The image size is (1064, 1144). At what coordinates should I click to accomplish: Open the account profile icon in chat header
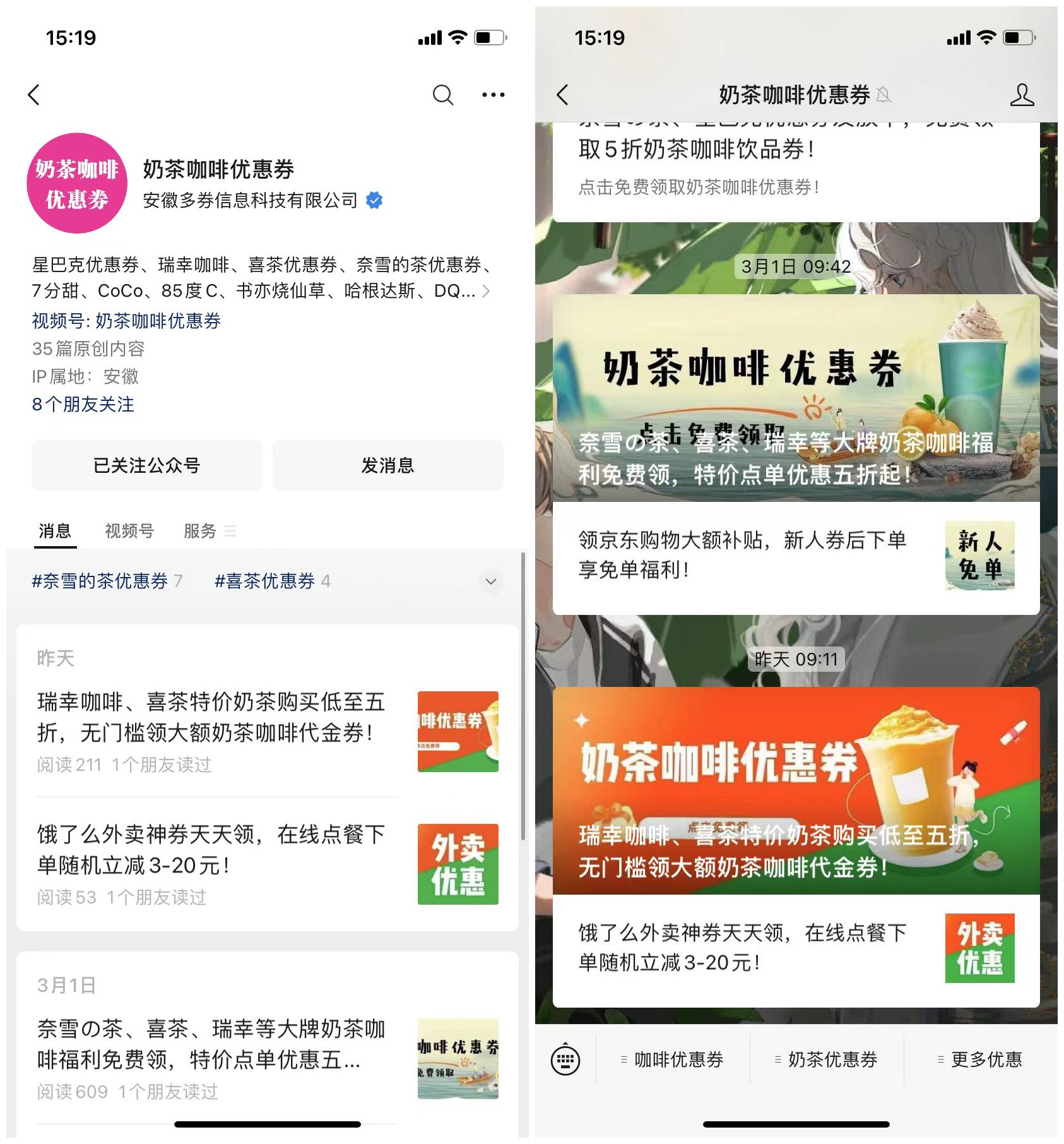pyautogui.click(x=1021, y=95)
